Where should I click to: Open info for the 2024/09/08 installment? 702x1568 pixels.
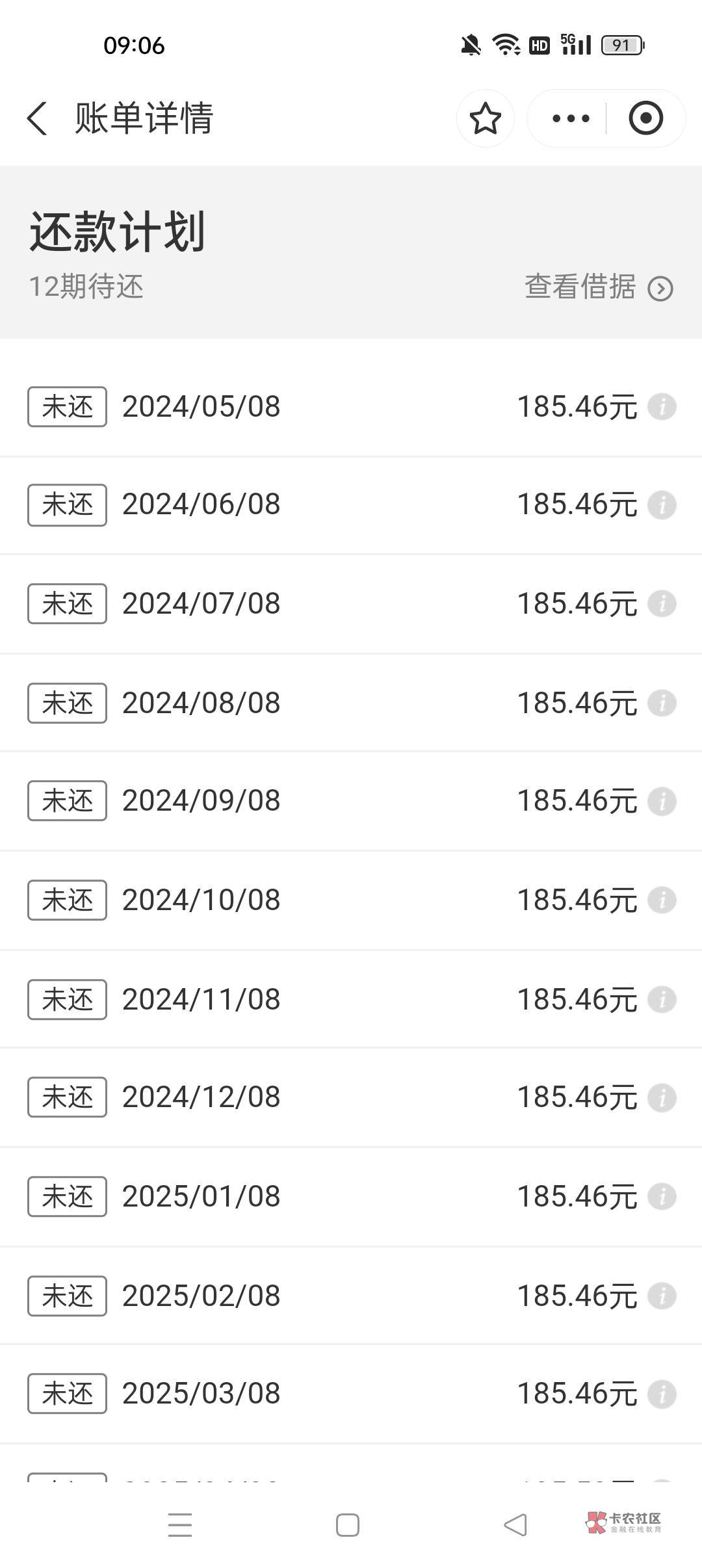point(662,801)
